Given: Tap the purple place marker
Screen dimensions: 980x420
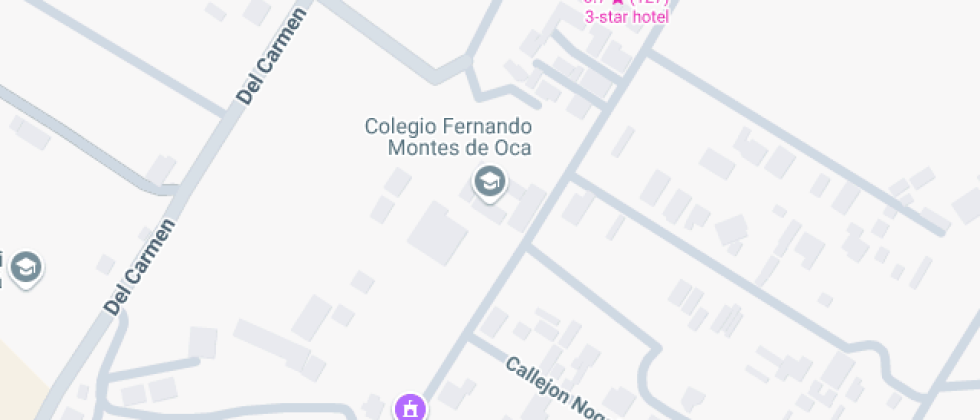Looking at the screenshot, I should [x=409, y=408].
